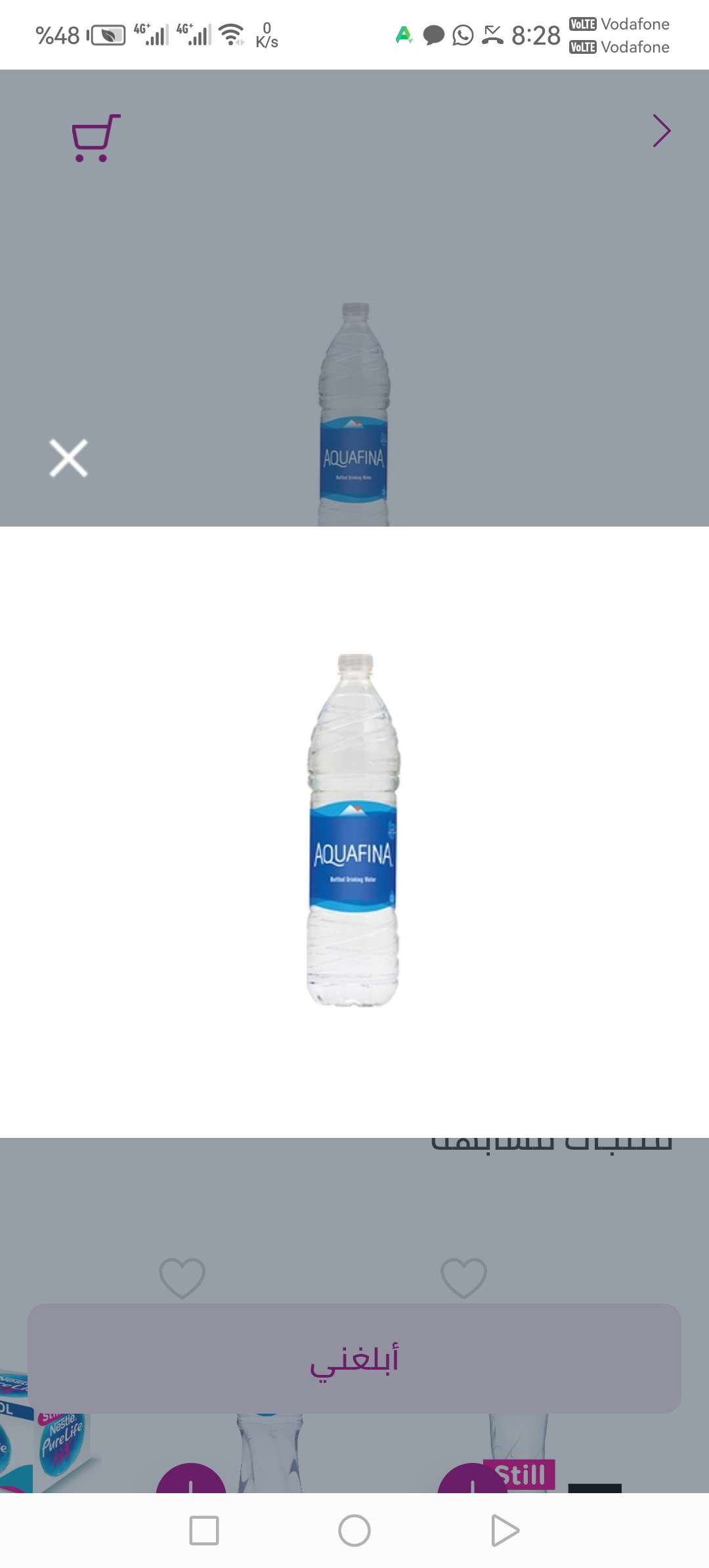Image resolution: width=709 pixels, height=1568 pixels.
Task: Close the enlarged product image overlay
Action: tap(68, 458)
